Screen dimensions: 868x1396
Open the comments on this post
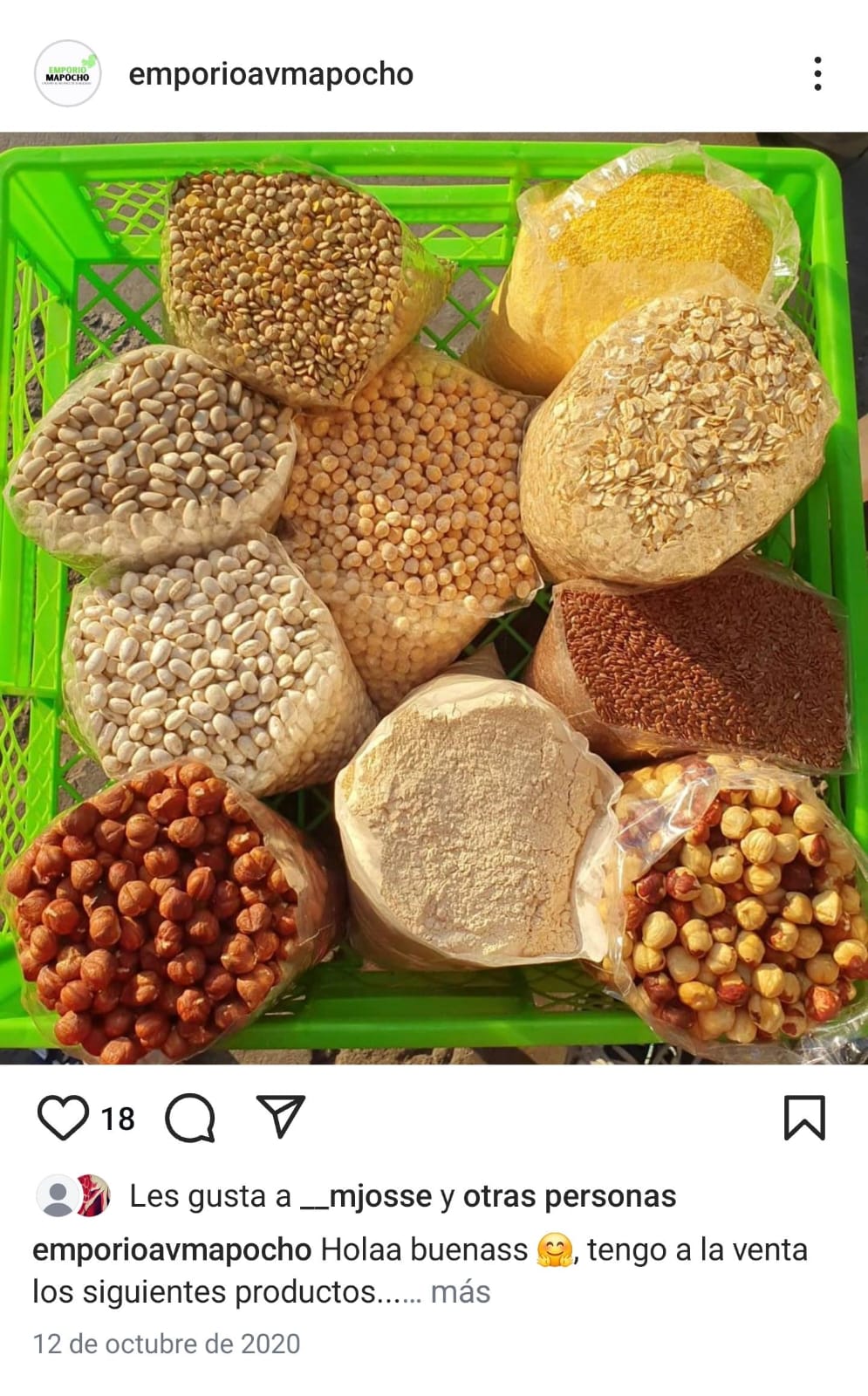190,1118
